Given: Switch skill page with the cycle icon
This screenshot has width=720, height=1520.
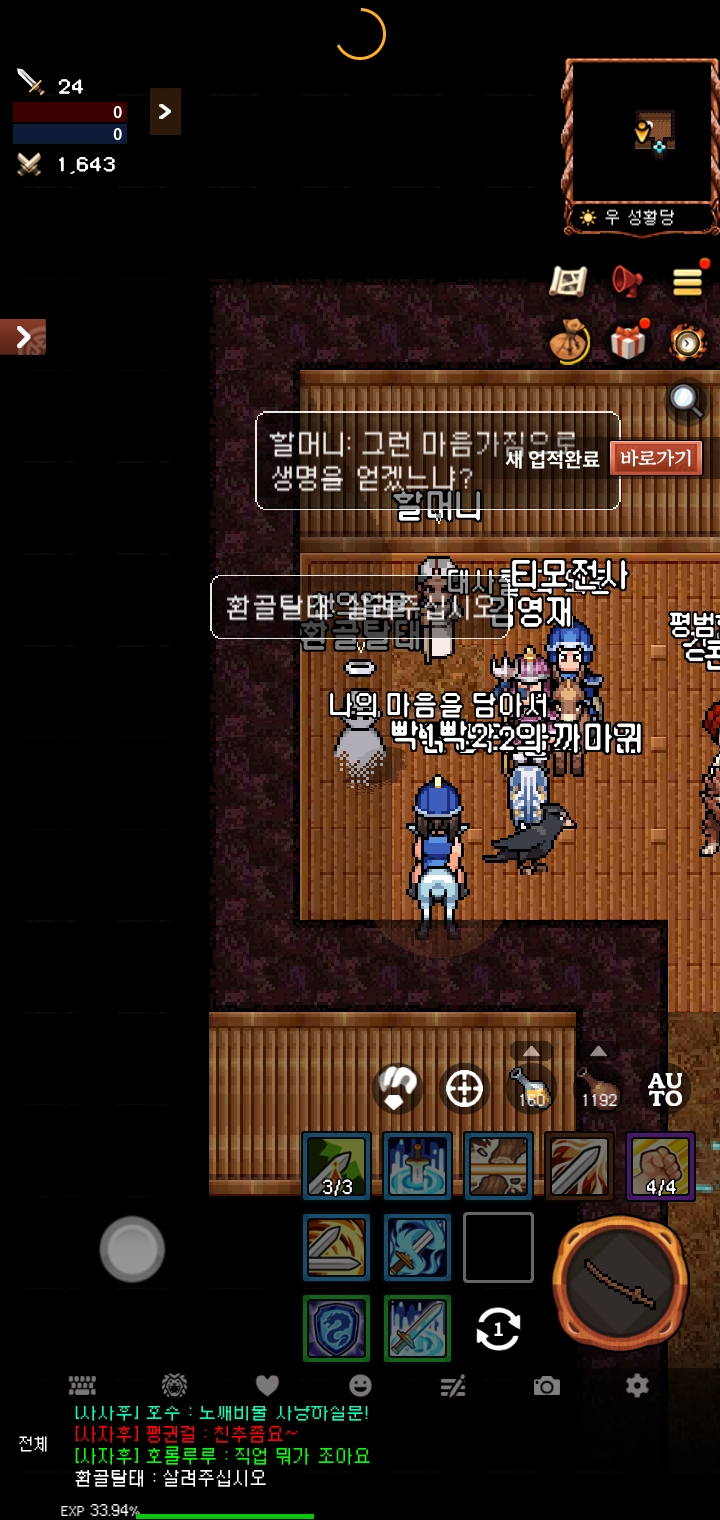Looking at the screenshot, I should (498, 1329).
